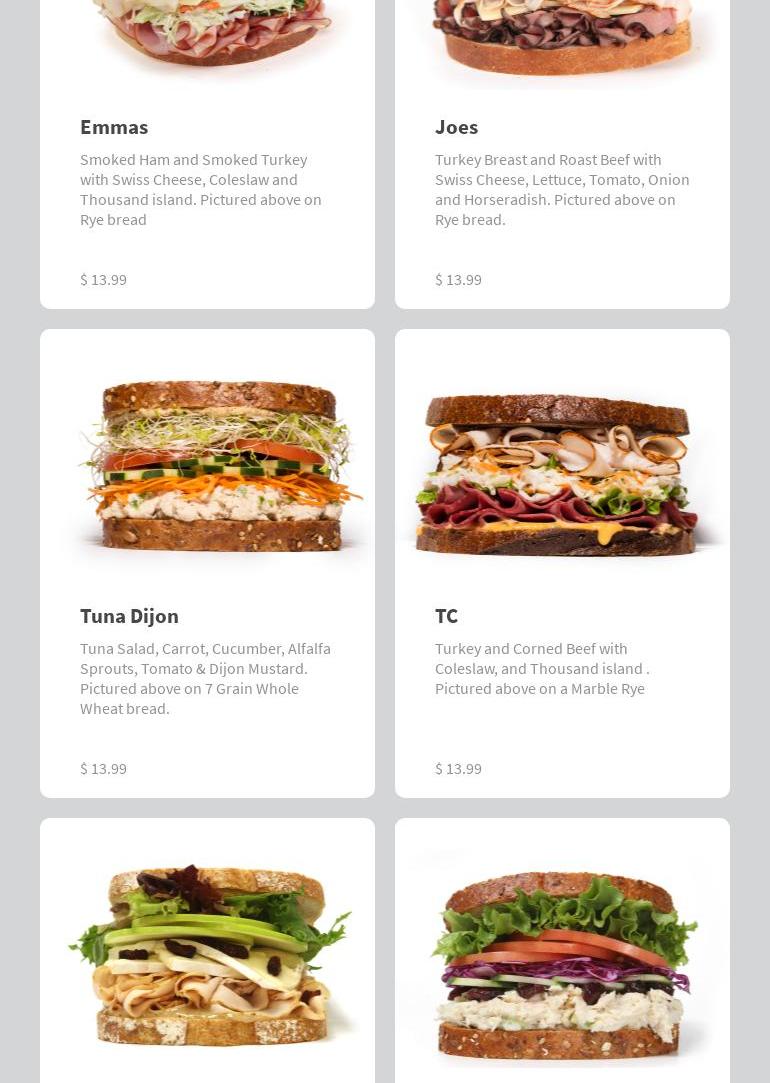Open the Emmas sandwich card
770x1083 pixels.
tap(114, 127)
